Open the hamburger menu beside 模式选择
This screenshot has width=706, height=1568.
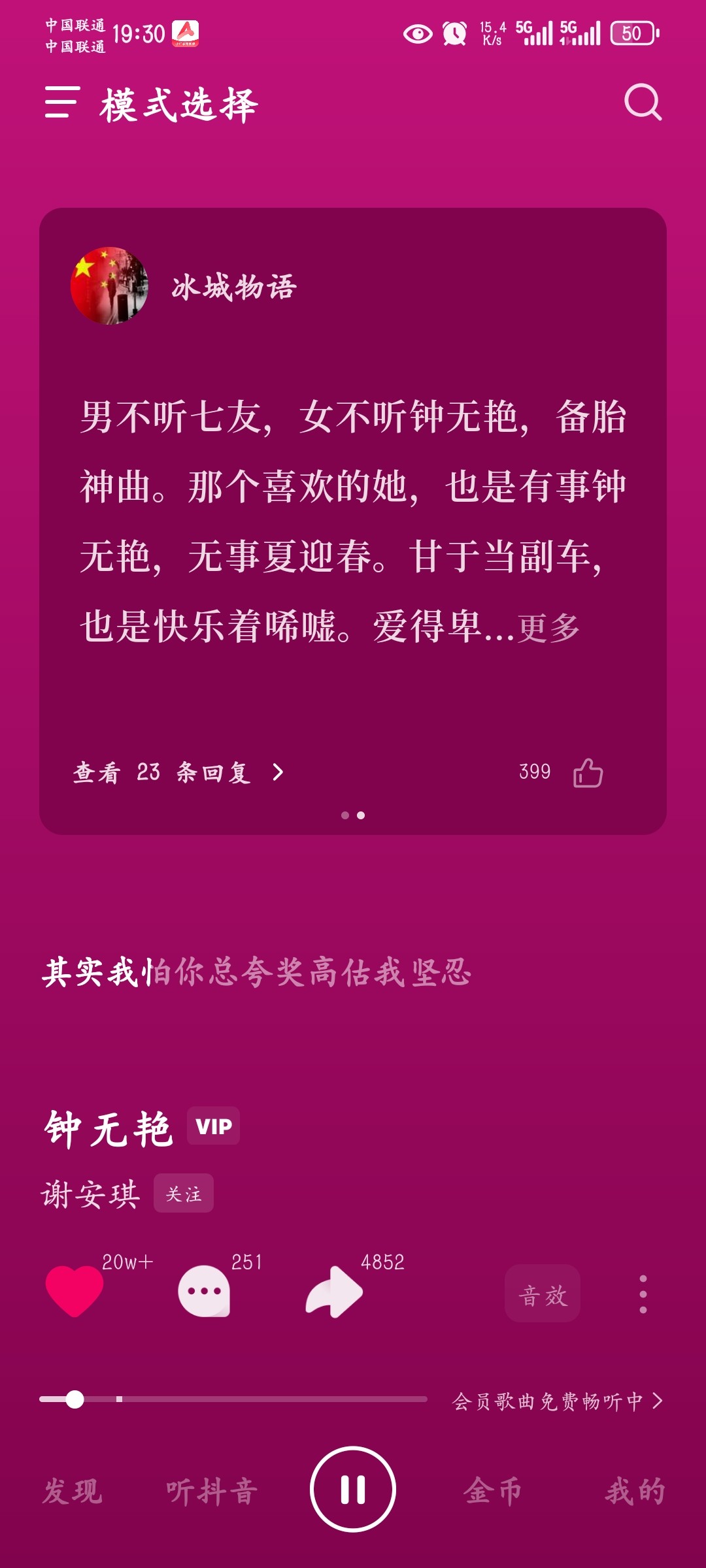62,103
